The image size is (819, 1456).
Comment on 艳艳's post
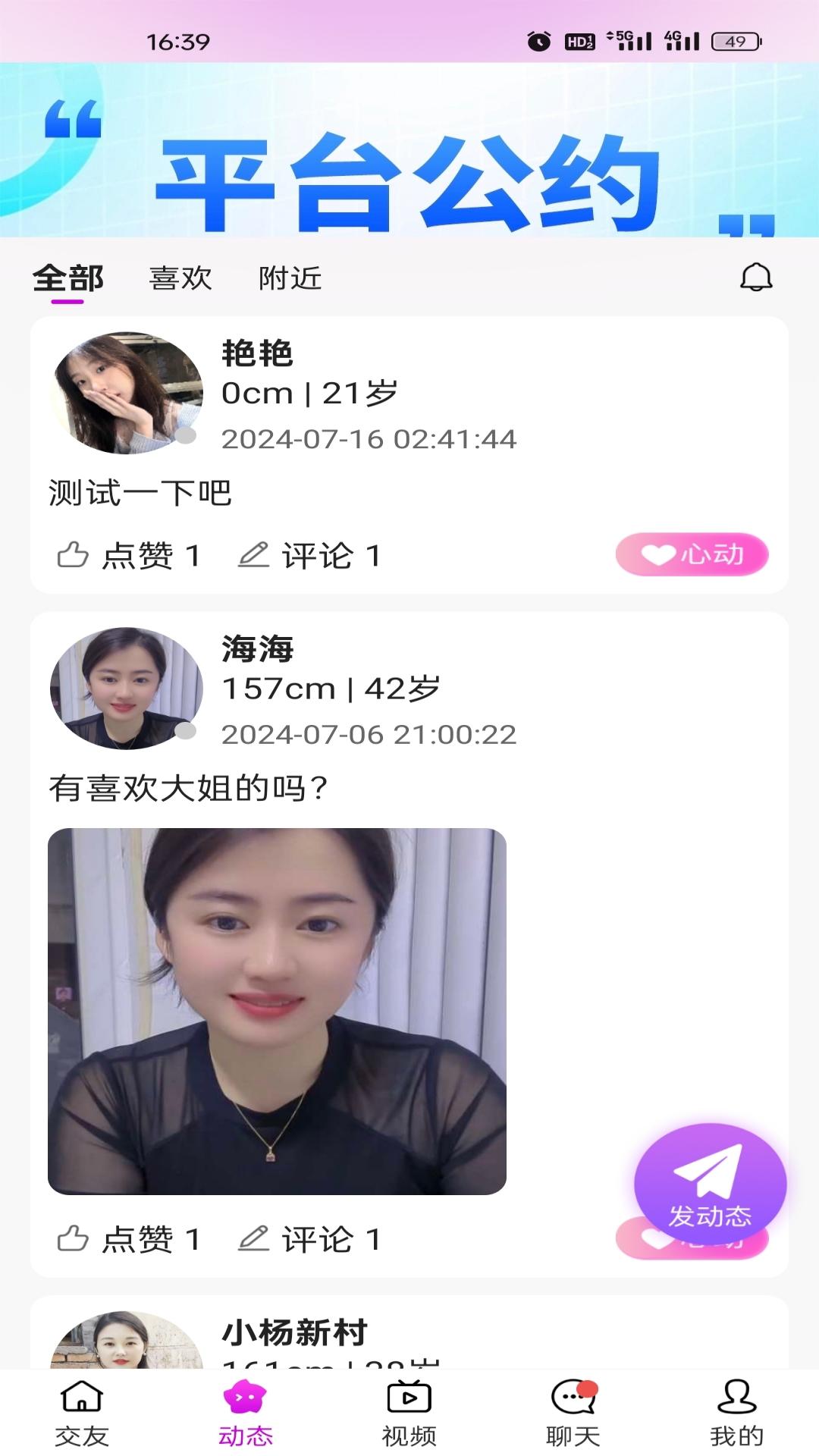309,556
